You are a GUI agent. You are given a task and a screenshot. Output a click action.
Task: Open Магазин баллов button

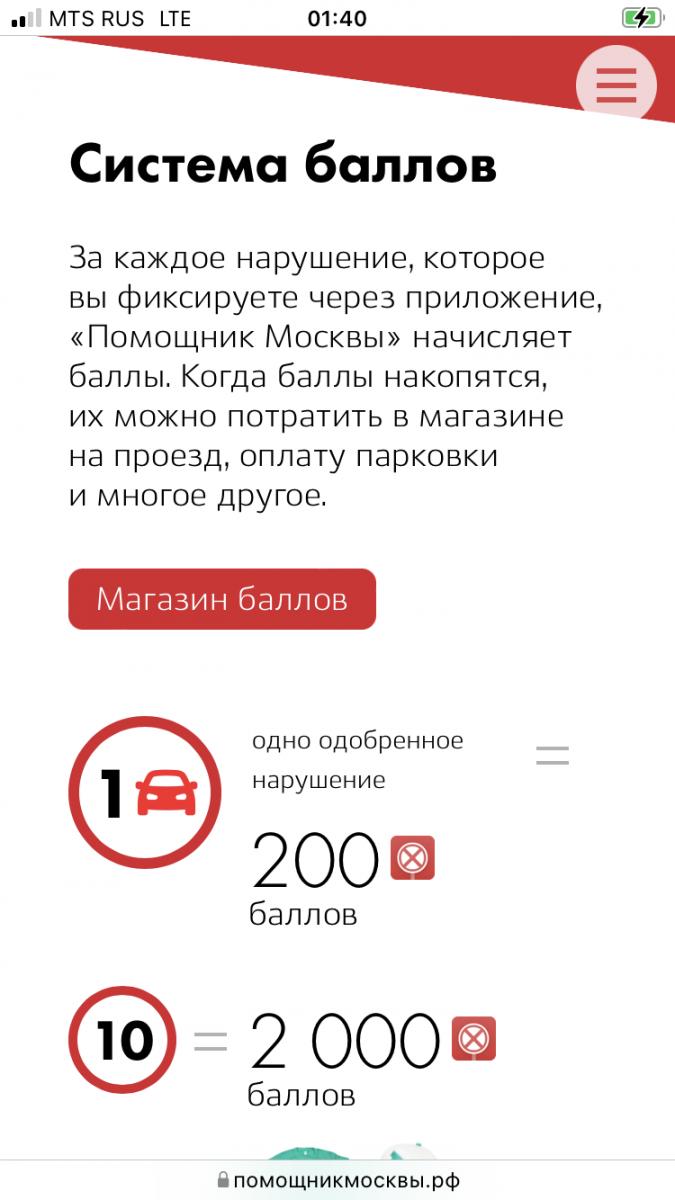pos(222,599)
